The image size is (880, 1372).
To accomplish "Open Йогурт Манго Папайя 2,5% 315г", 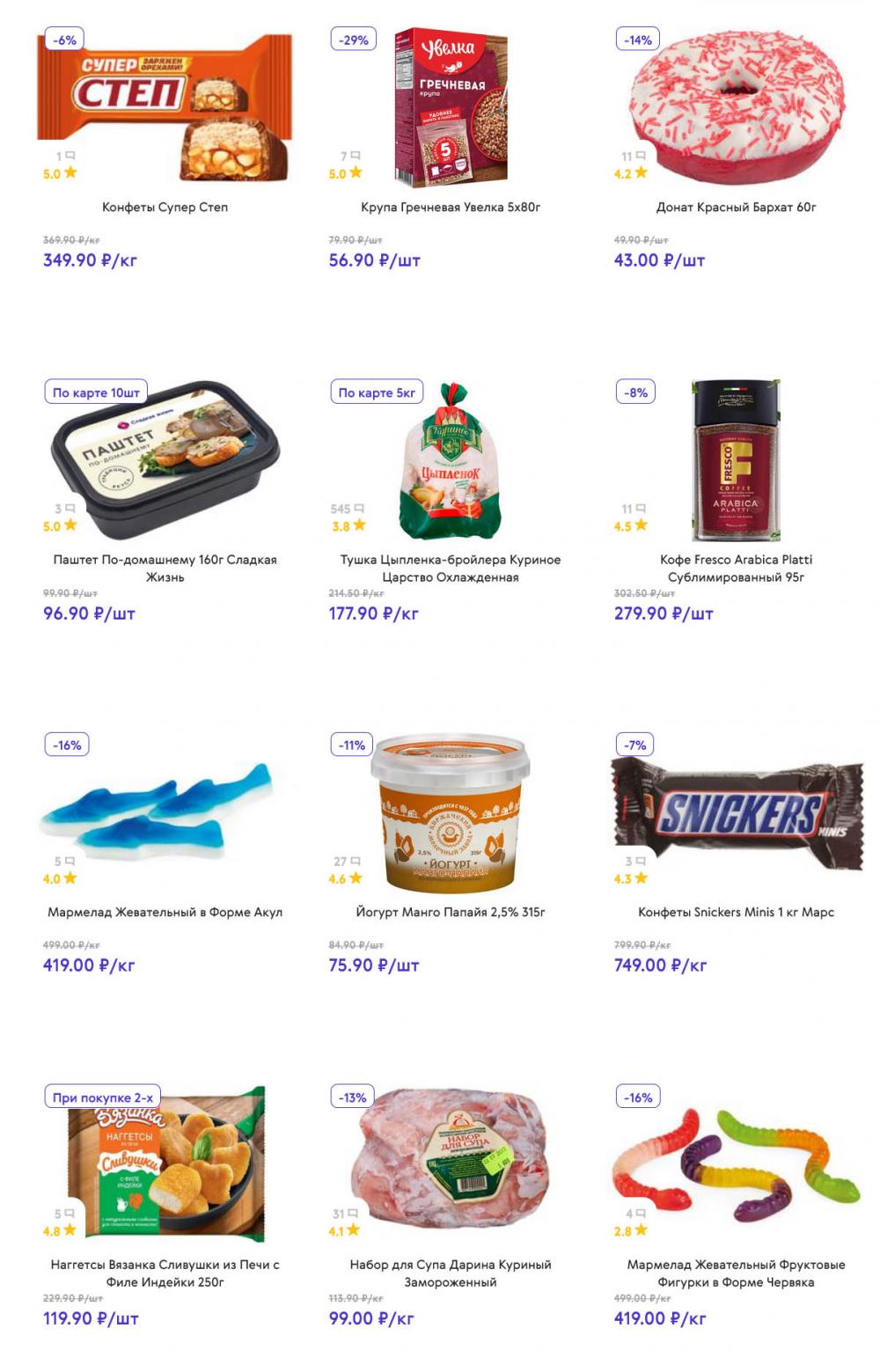I will point(450,913).
